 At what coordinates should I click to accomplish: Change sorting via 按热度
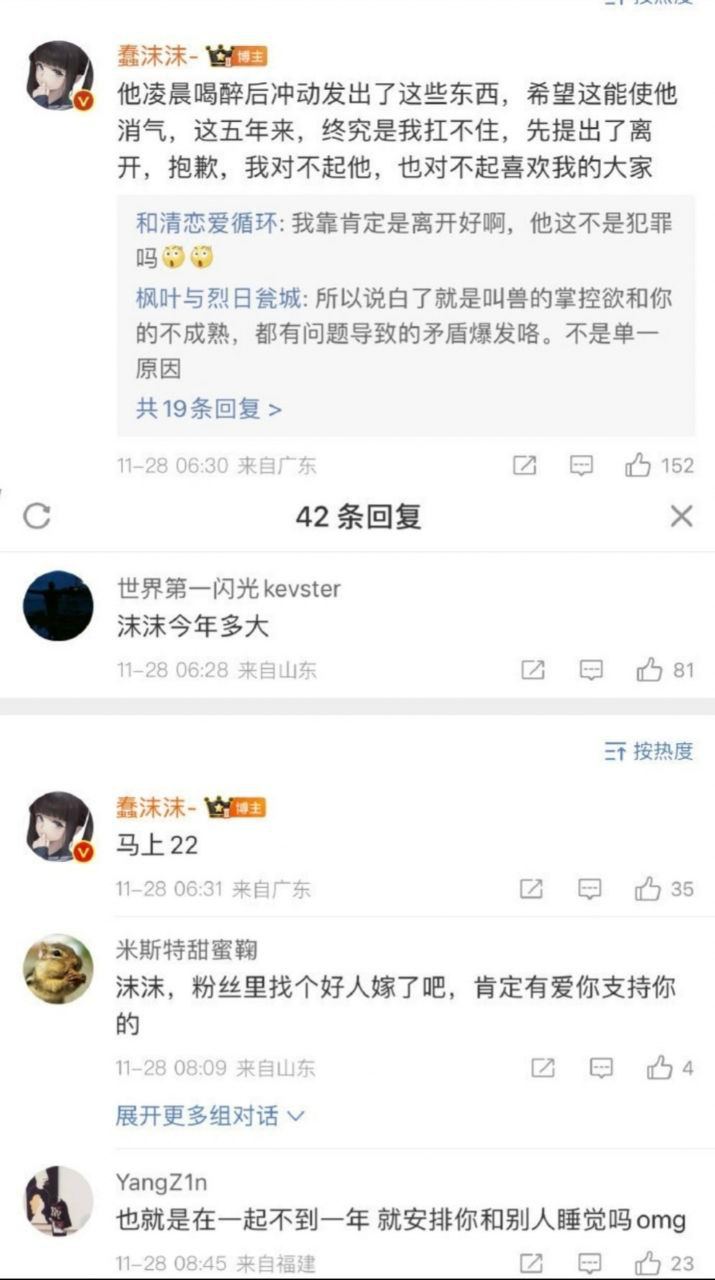click(649, 751)
